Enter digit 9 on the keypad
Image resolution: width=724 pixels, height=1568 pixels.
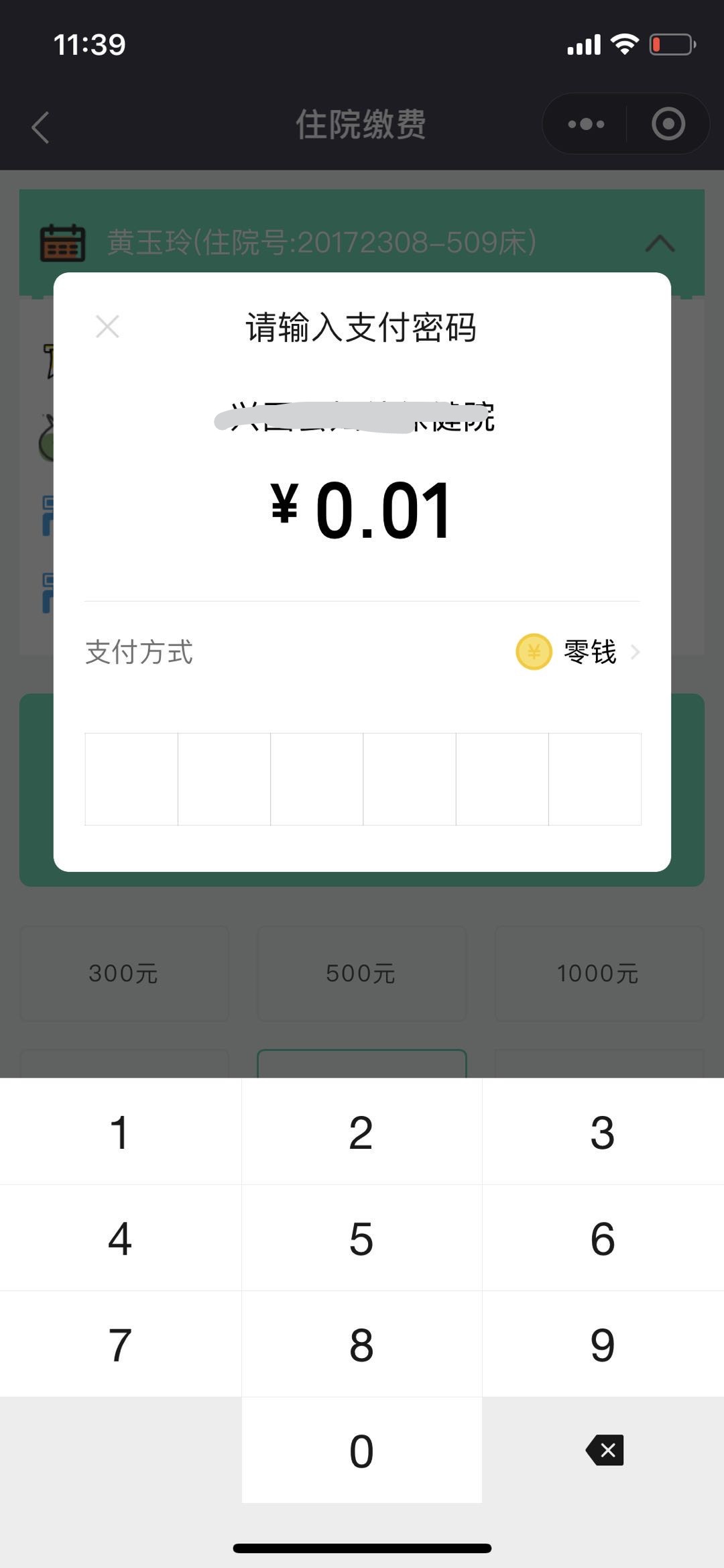point(603,1344)
